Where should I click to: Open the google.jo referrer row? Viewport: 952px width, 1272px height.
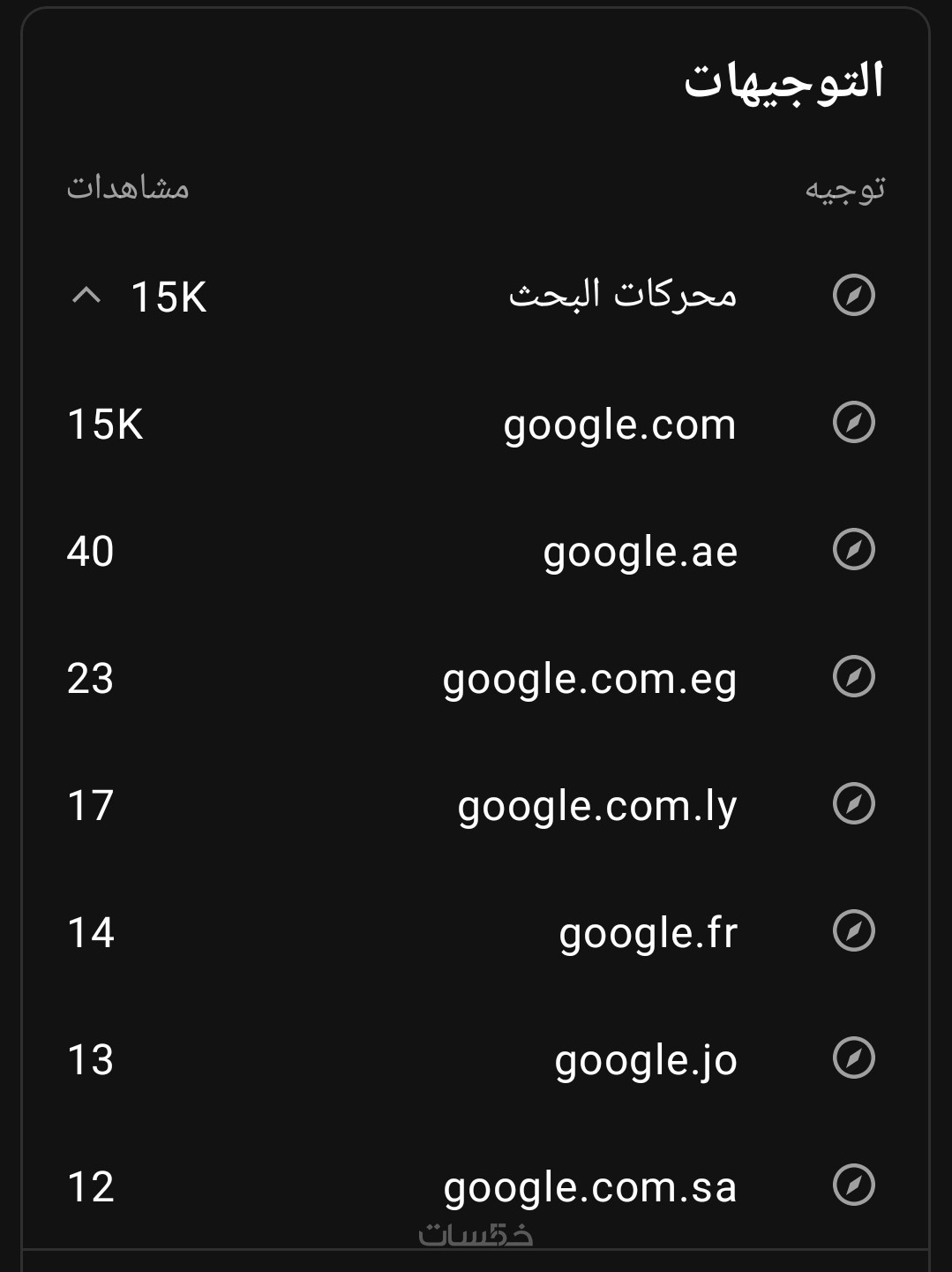coord(646,1060)
